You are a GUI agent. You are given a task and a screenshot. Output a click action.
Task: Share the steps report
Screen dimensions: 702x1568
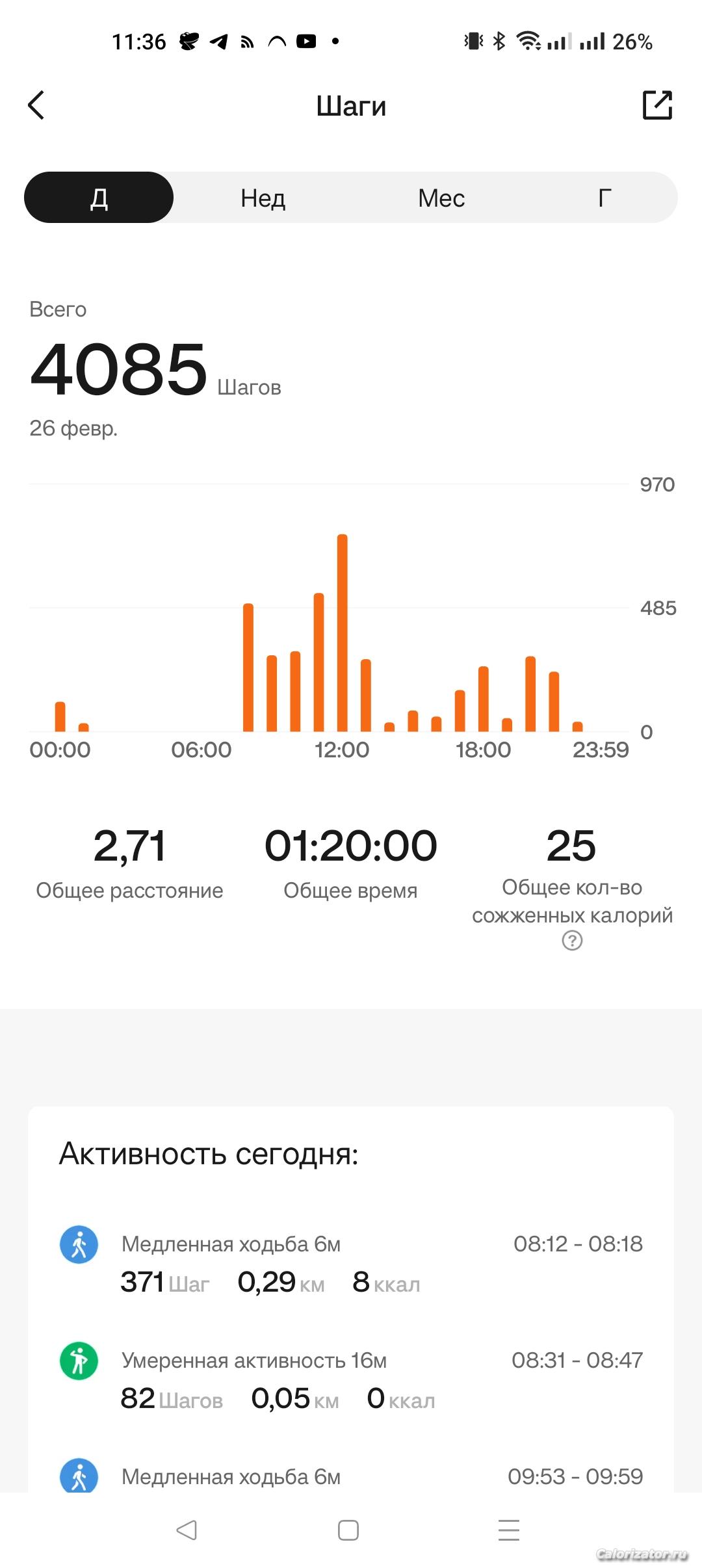pos(656,105)
